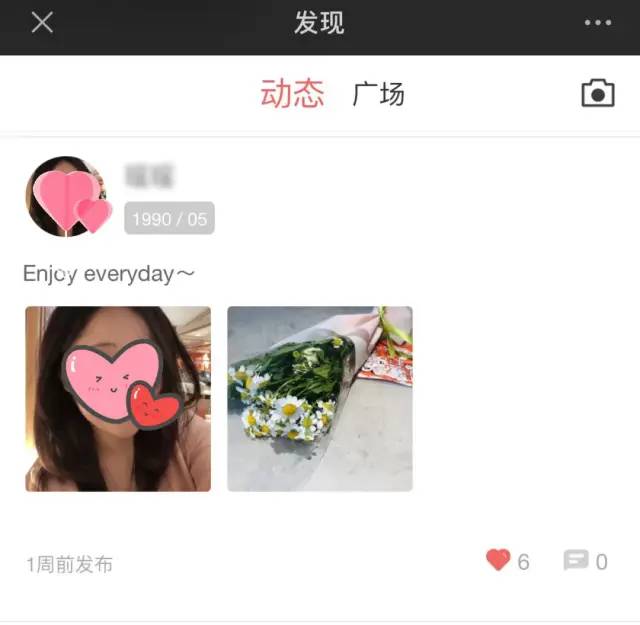This screenshot has height=625, width=640.
Task: Open the daisy bouquet photo
Action: coord(320,398)
